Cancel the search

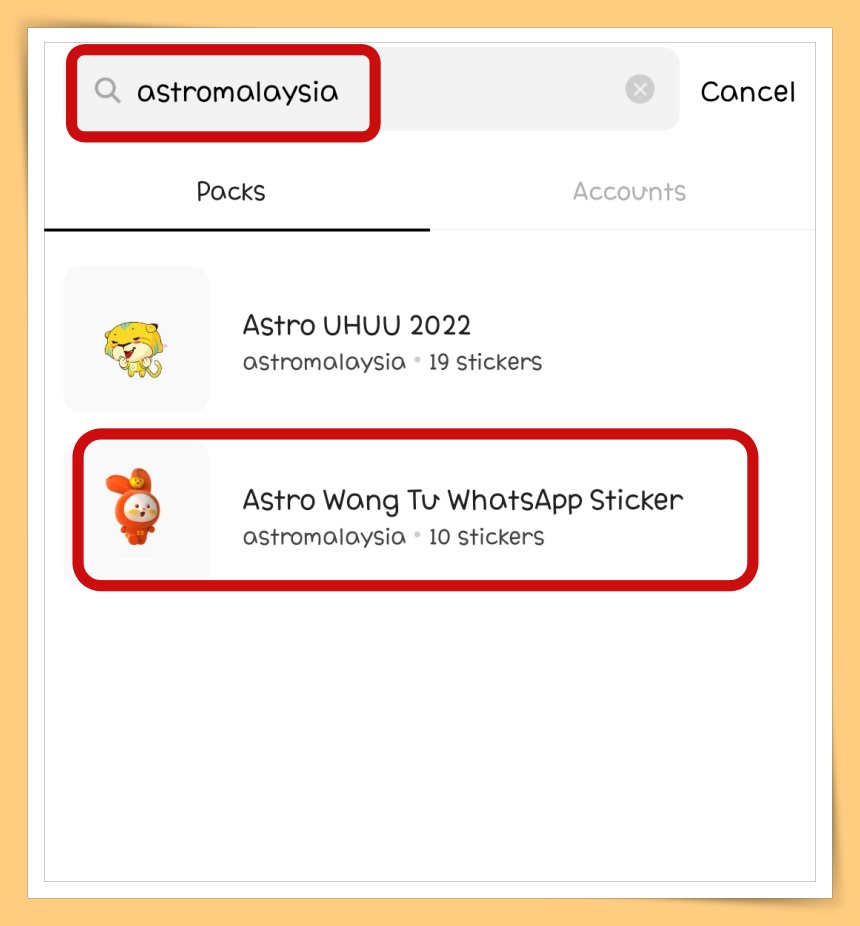click(747, 92)
